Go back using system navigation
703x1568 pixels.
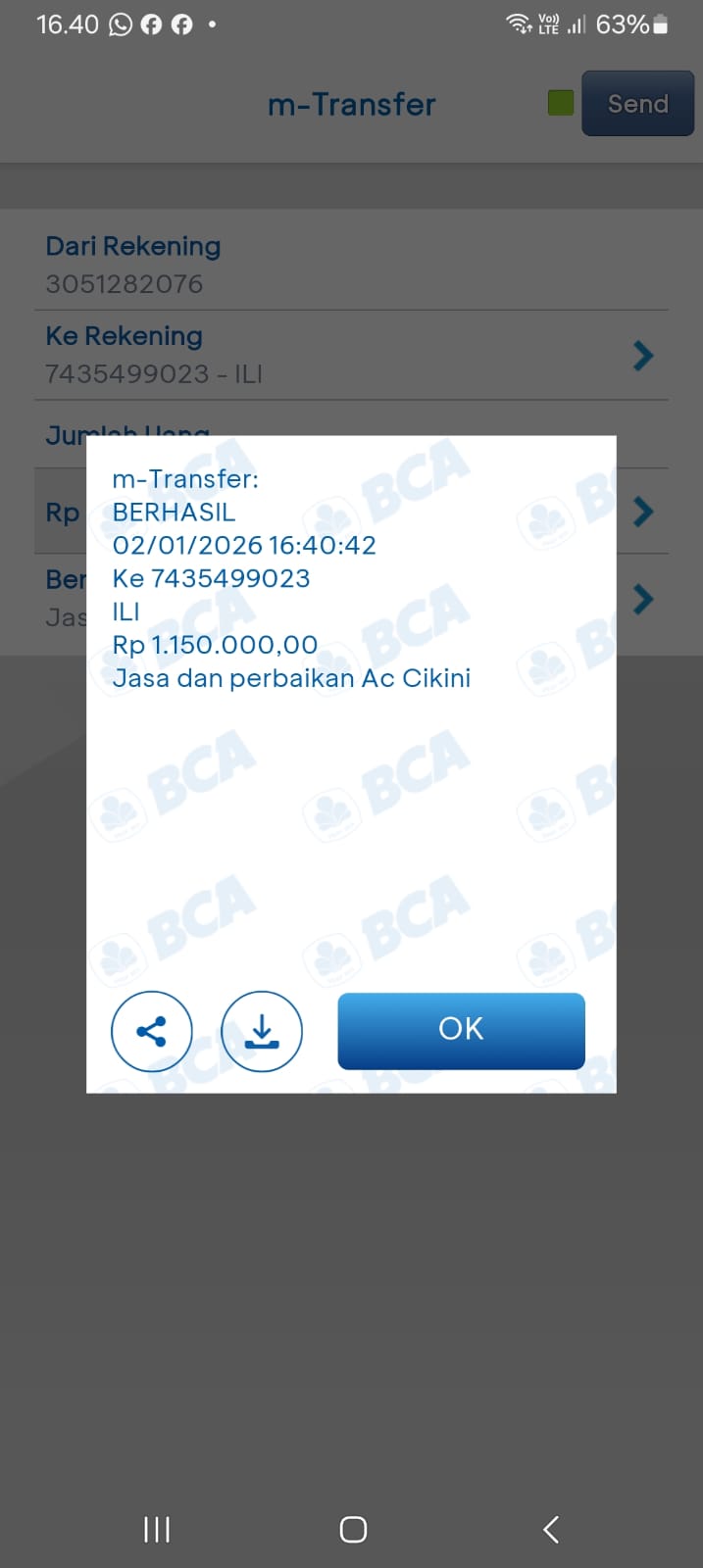click(x=551, y=1529)
